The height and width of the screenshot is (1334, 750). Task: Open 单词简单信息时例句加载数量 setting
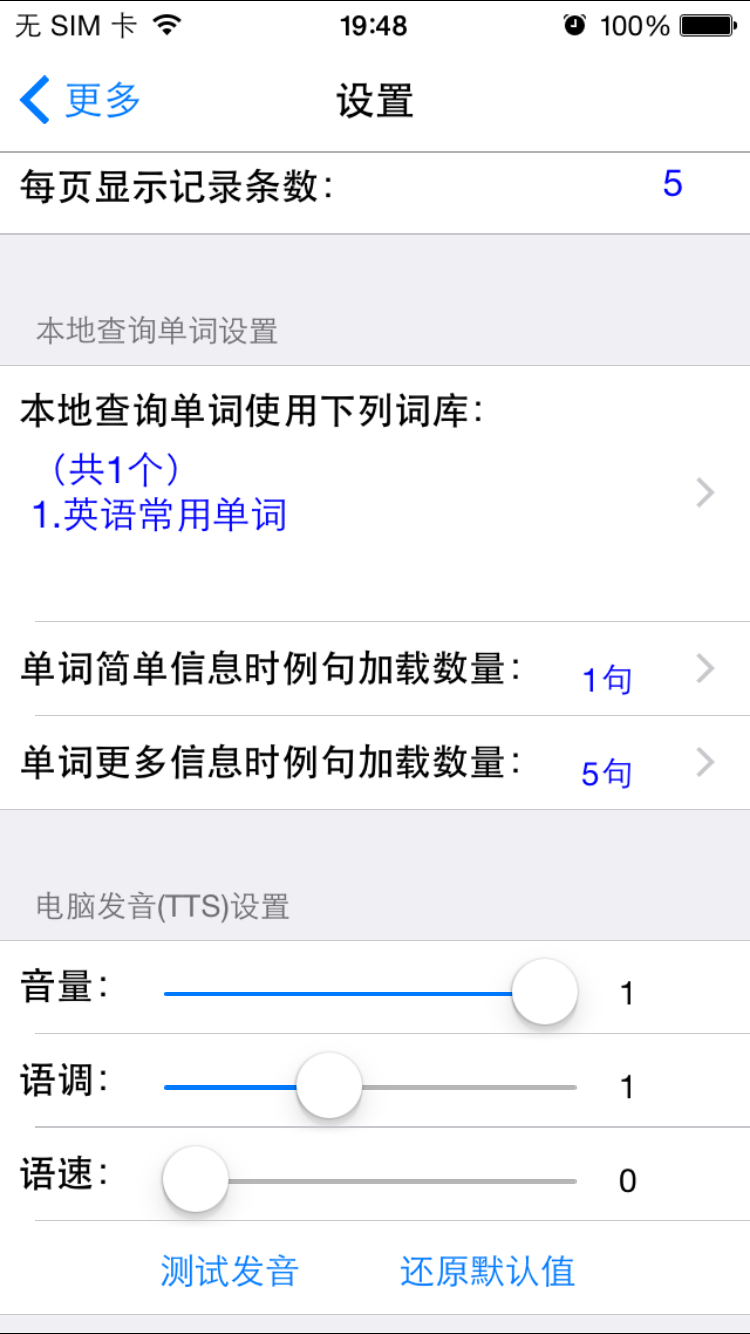tap(375, 669)
